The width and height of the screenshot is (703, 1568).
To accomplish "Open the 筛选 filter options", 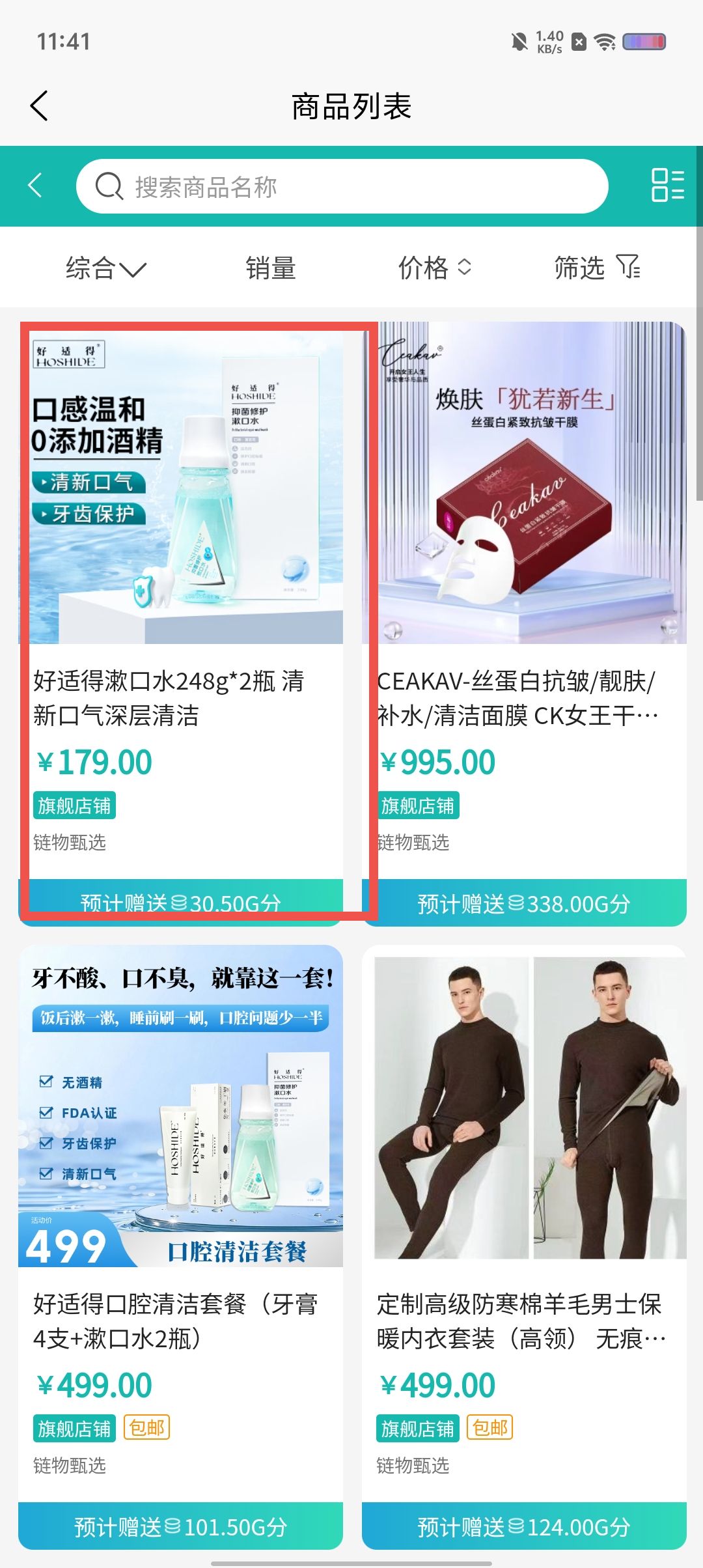I will 596,268.
